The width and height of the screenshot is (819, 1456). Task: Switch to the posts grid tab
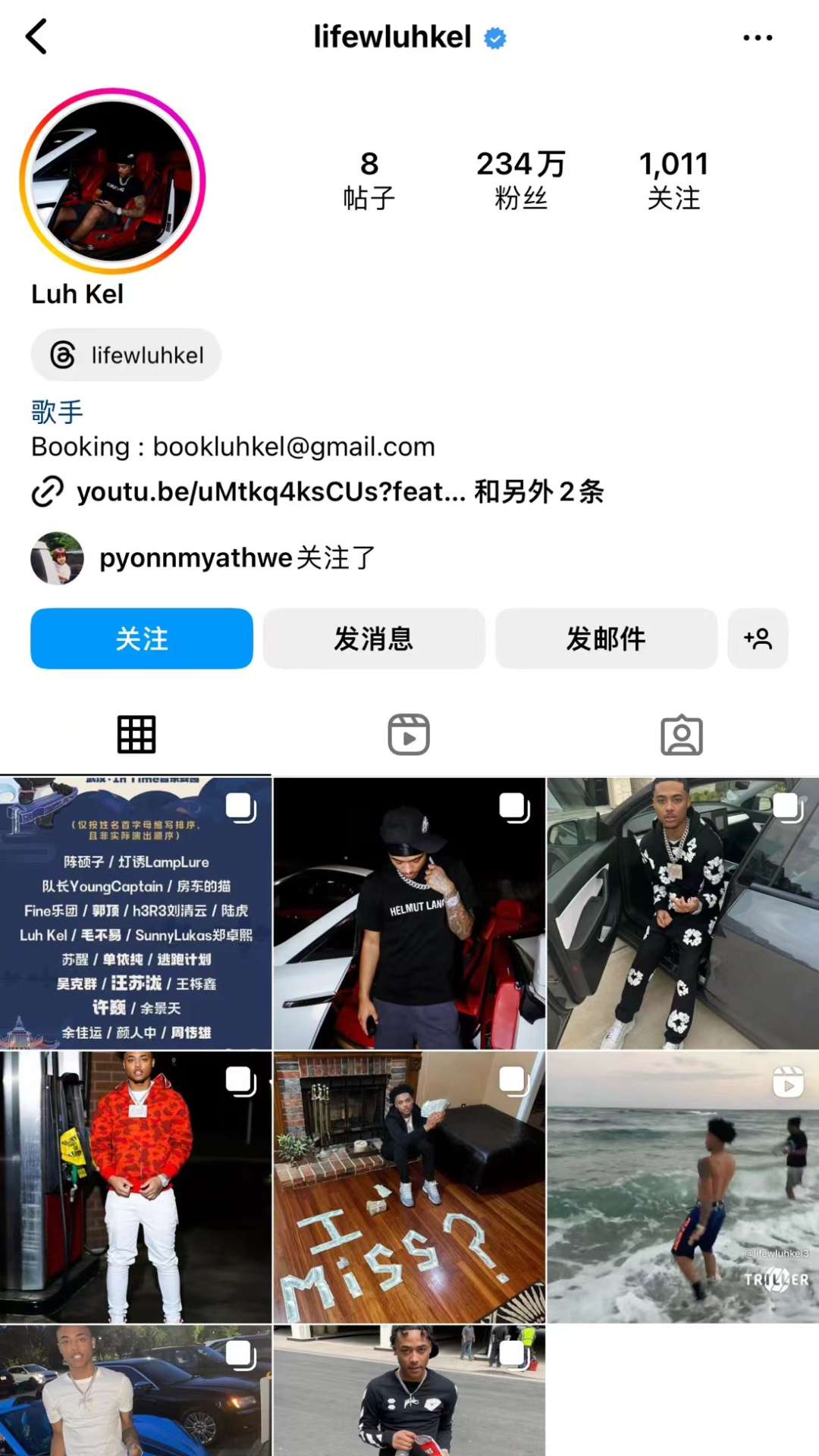pyautogui.click(x=136, y=734)
